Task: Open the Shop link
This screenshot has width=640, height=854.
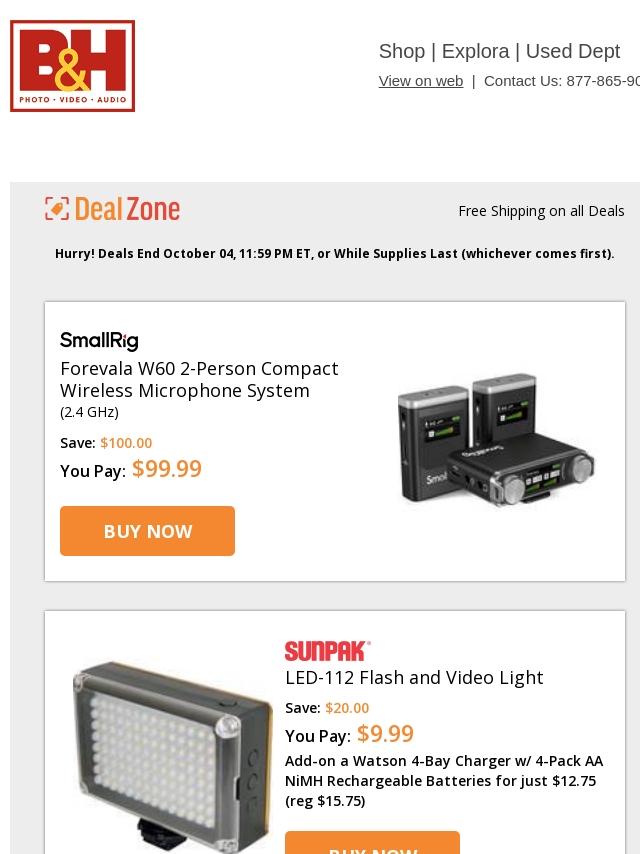Action: coord(401,51)
